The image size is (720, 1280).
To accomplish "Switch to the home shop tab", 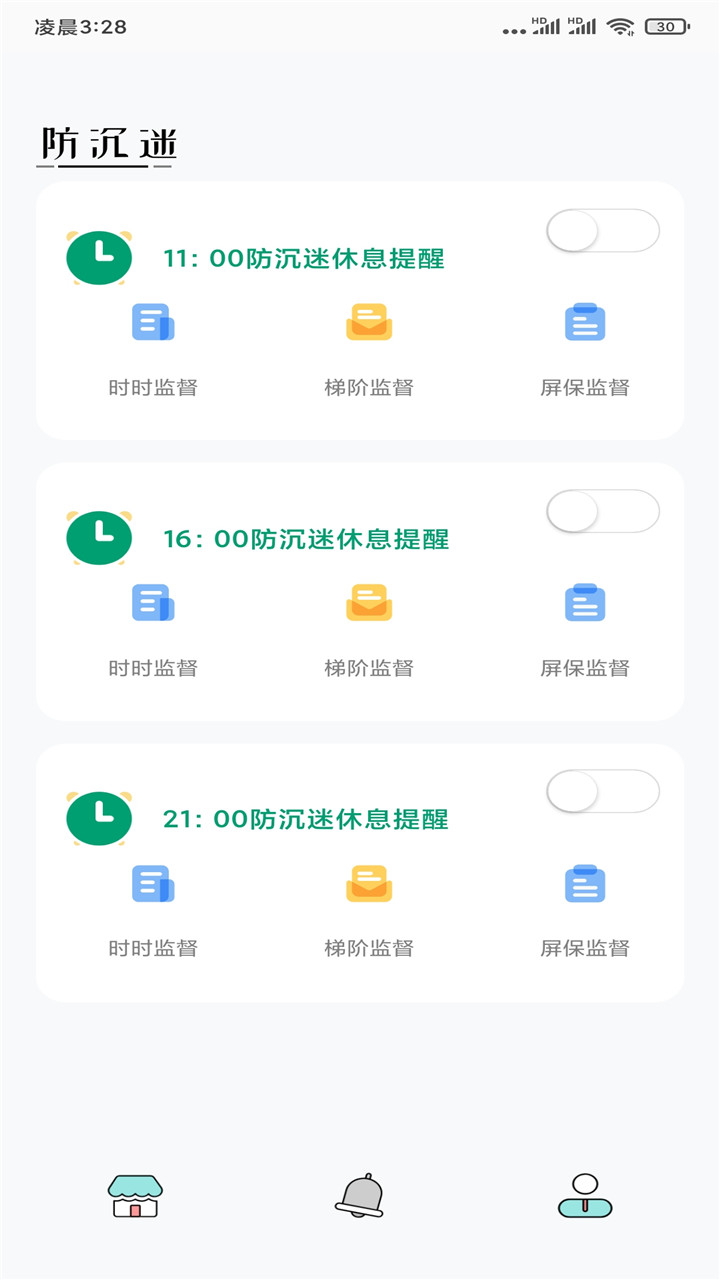I will coord(135,1196).
